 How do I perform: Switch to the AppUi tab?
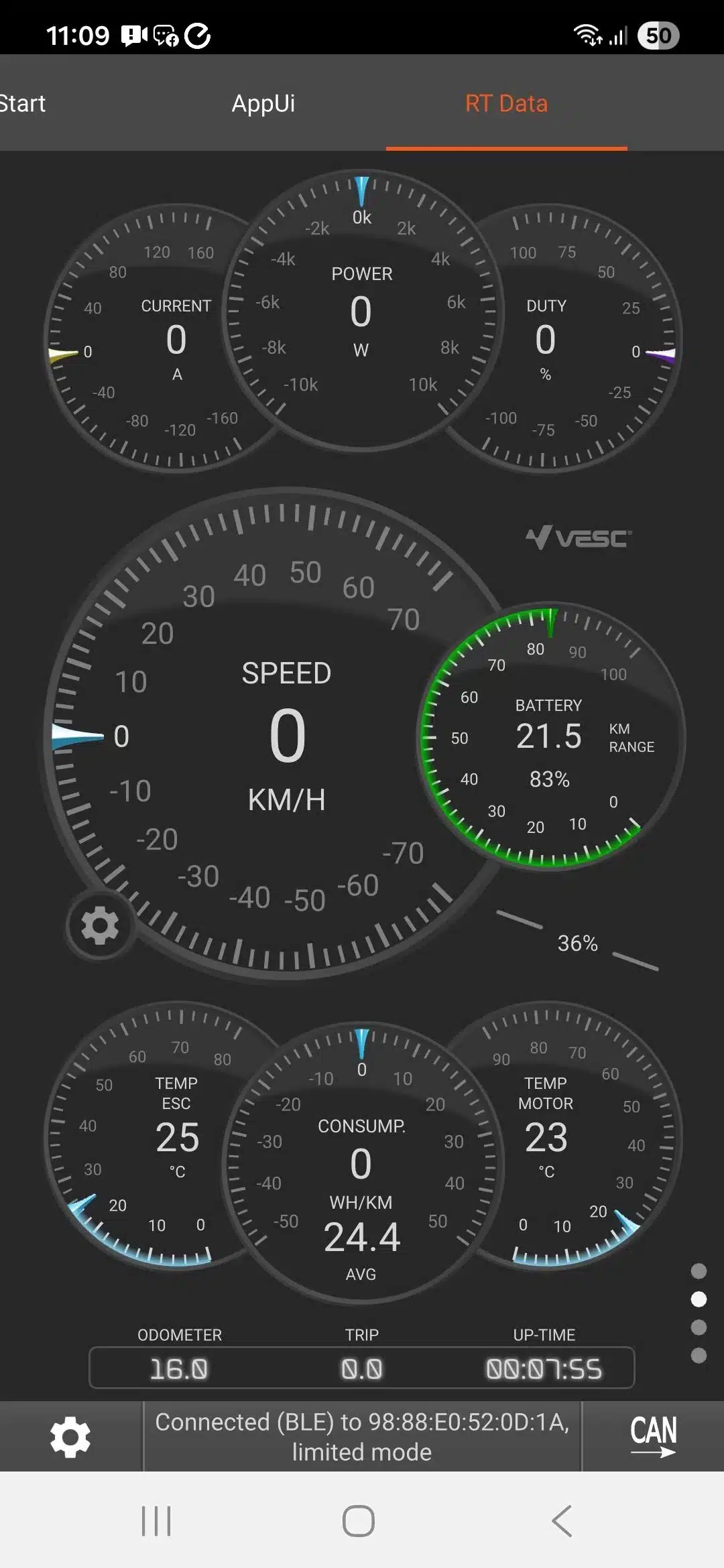(263, 104)
